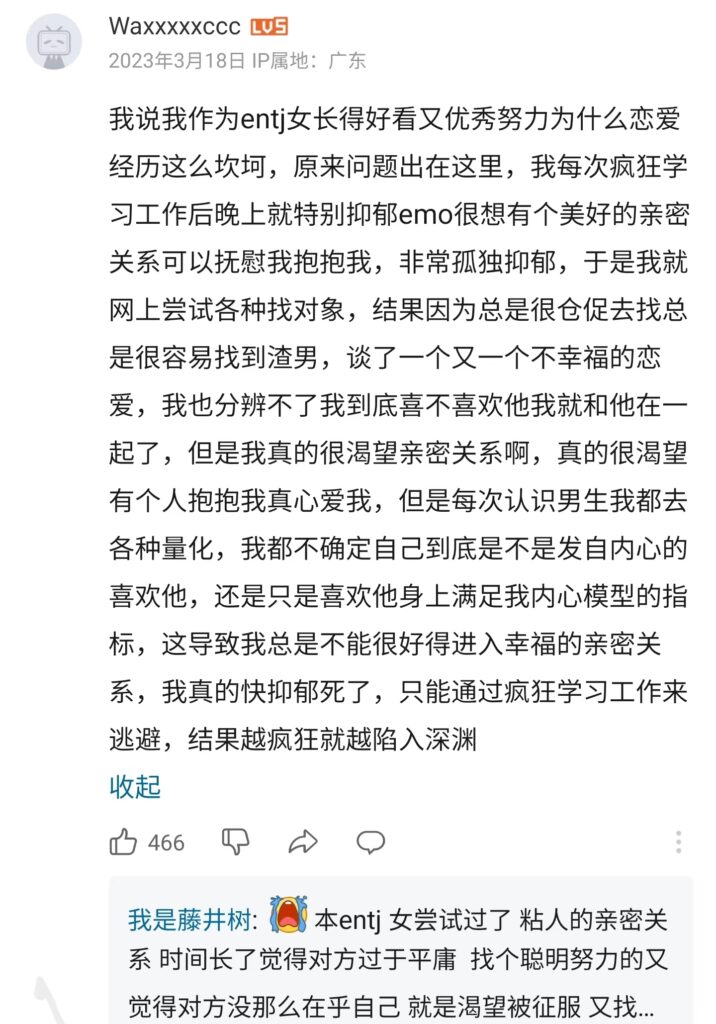
Task: Open the profile of 我是藤井树
Action: tap(192, 918)
